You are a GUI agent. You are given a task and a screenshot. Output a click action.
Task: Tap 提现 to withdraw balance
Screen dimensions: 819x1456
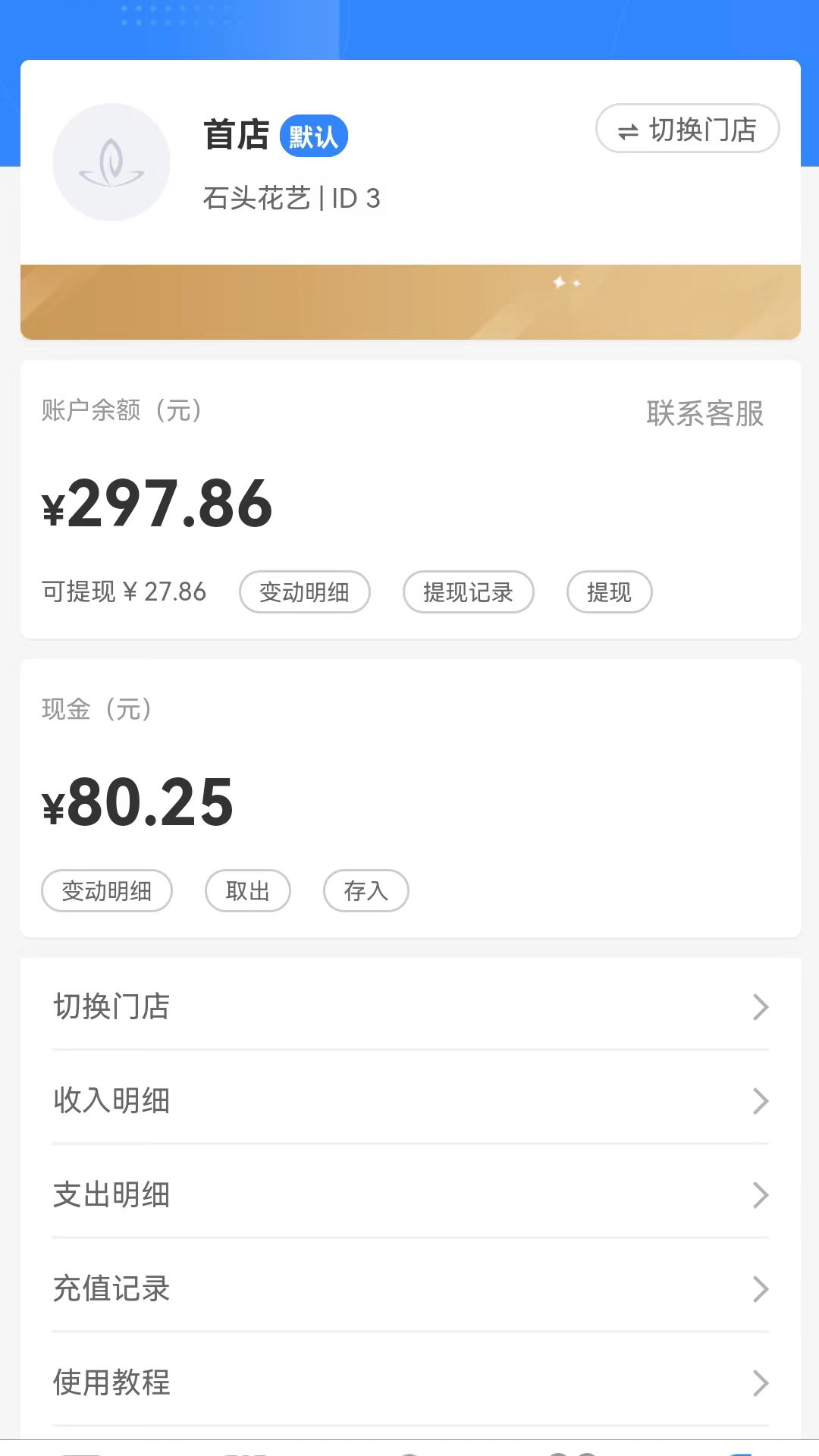609,592
